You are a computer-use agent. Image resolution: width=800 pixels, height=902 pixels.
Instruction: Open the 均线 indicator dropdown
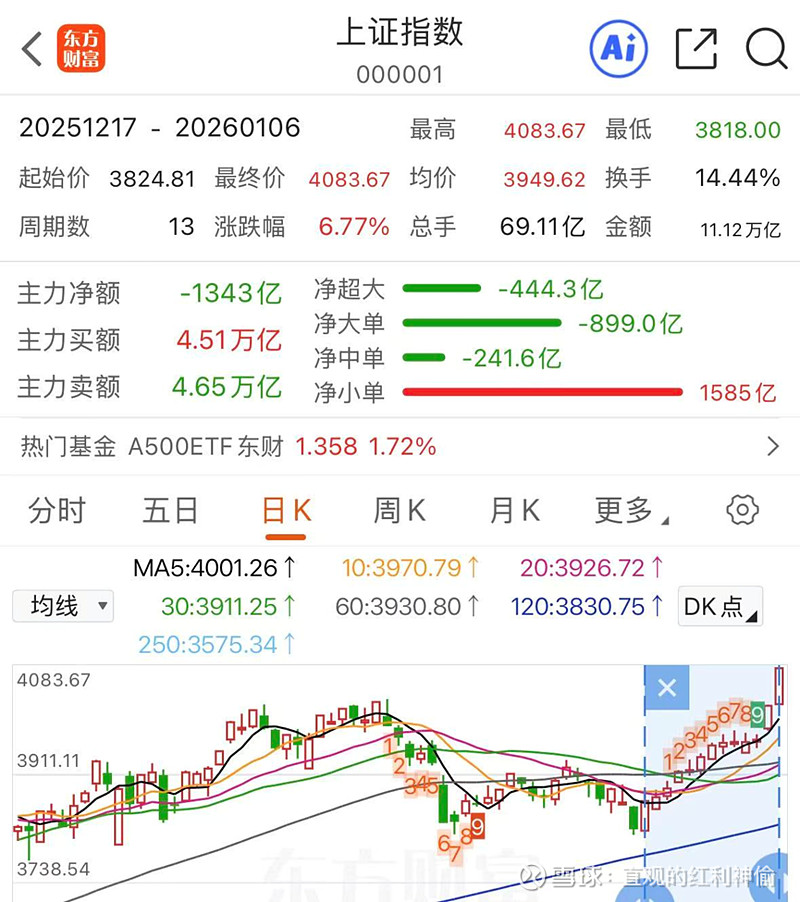coord(63,606)
